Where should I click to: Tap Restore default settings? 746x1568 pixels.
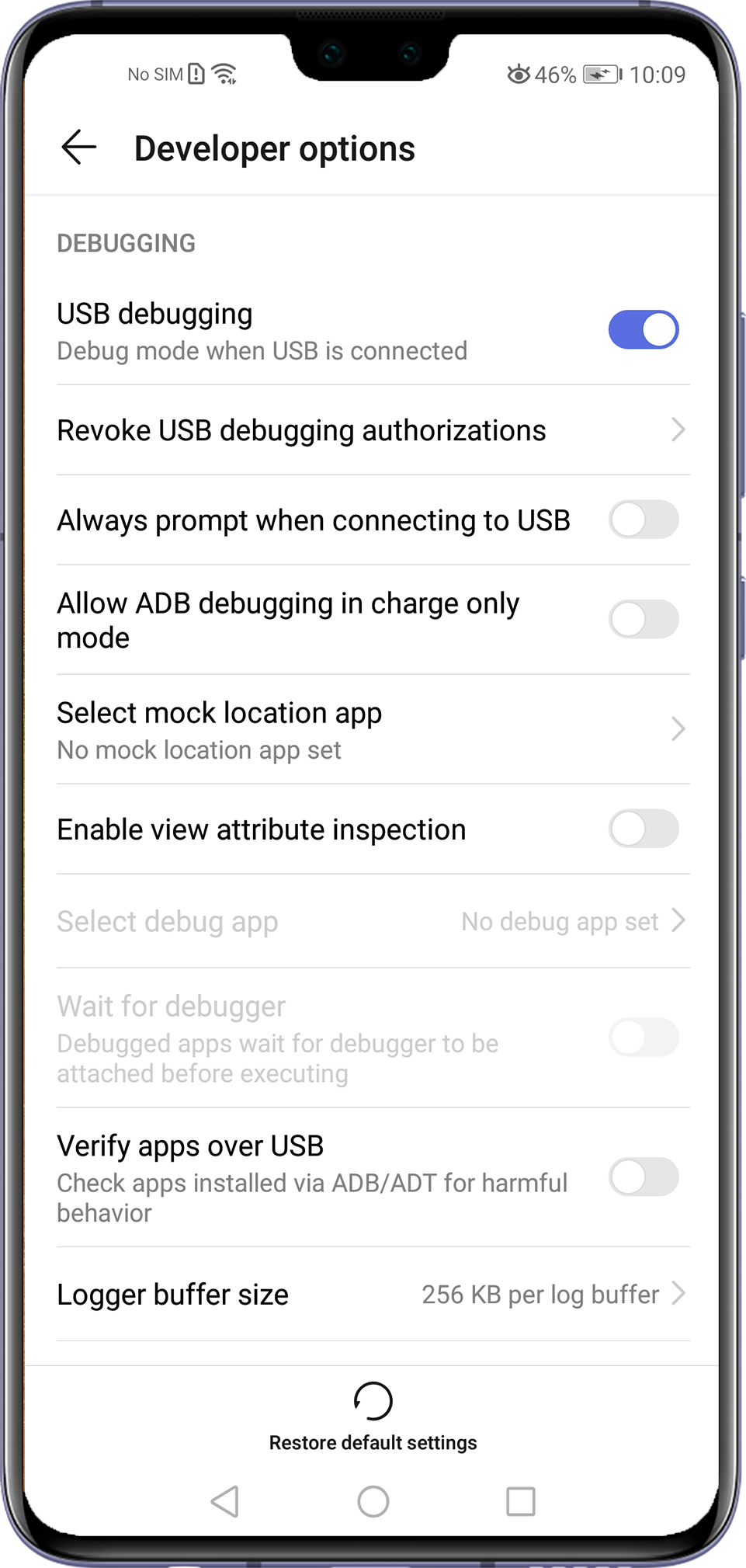373,1418
